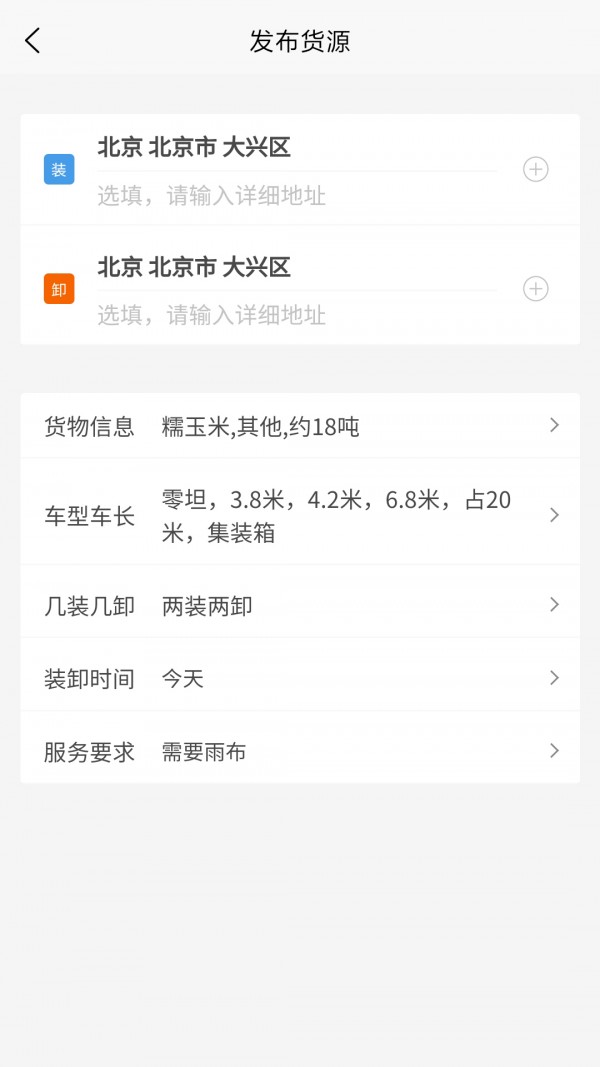Open 服务要求 options

[300, 752]
